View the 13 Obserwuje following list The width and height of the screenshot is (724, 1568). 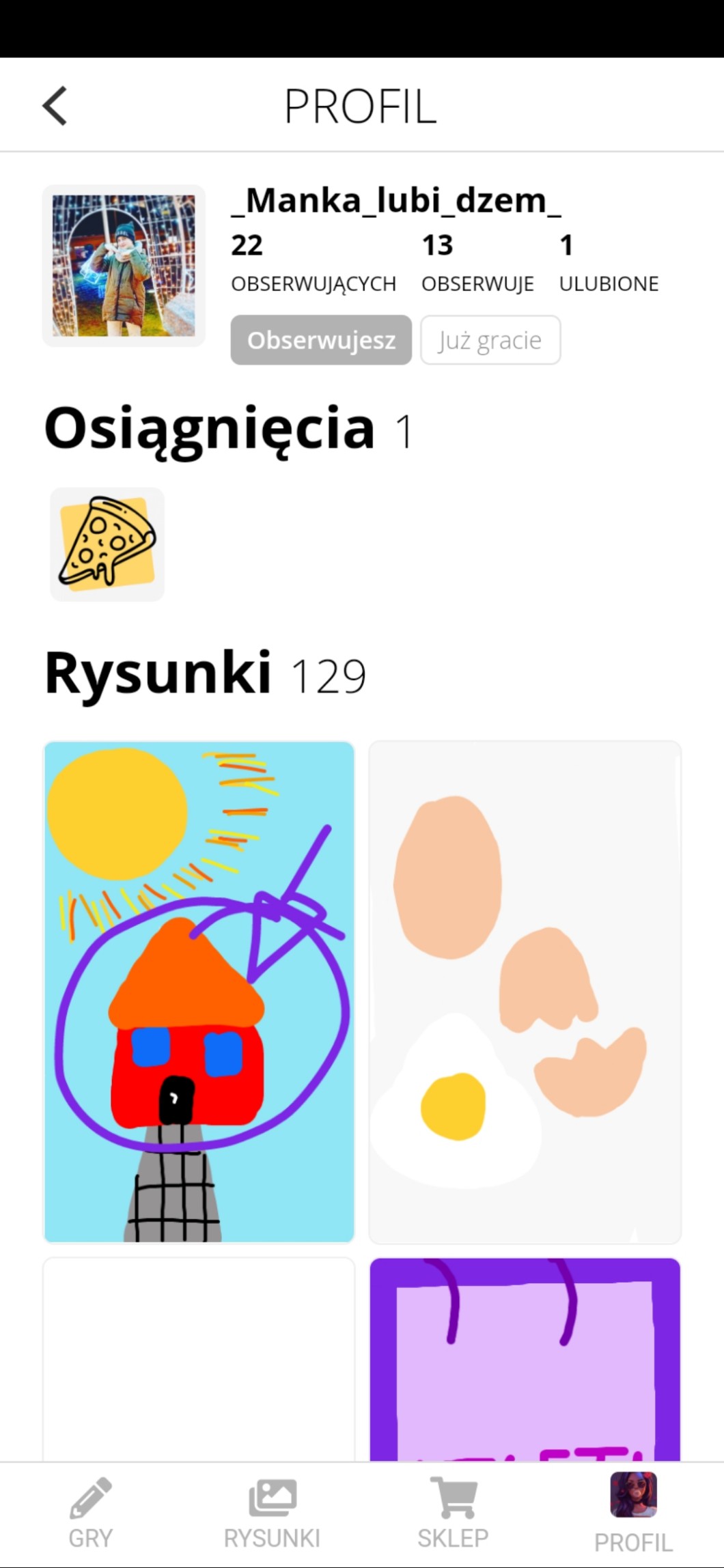tap(477, 263)
